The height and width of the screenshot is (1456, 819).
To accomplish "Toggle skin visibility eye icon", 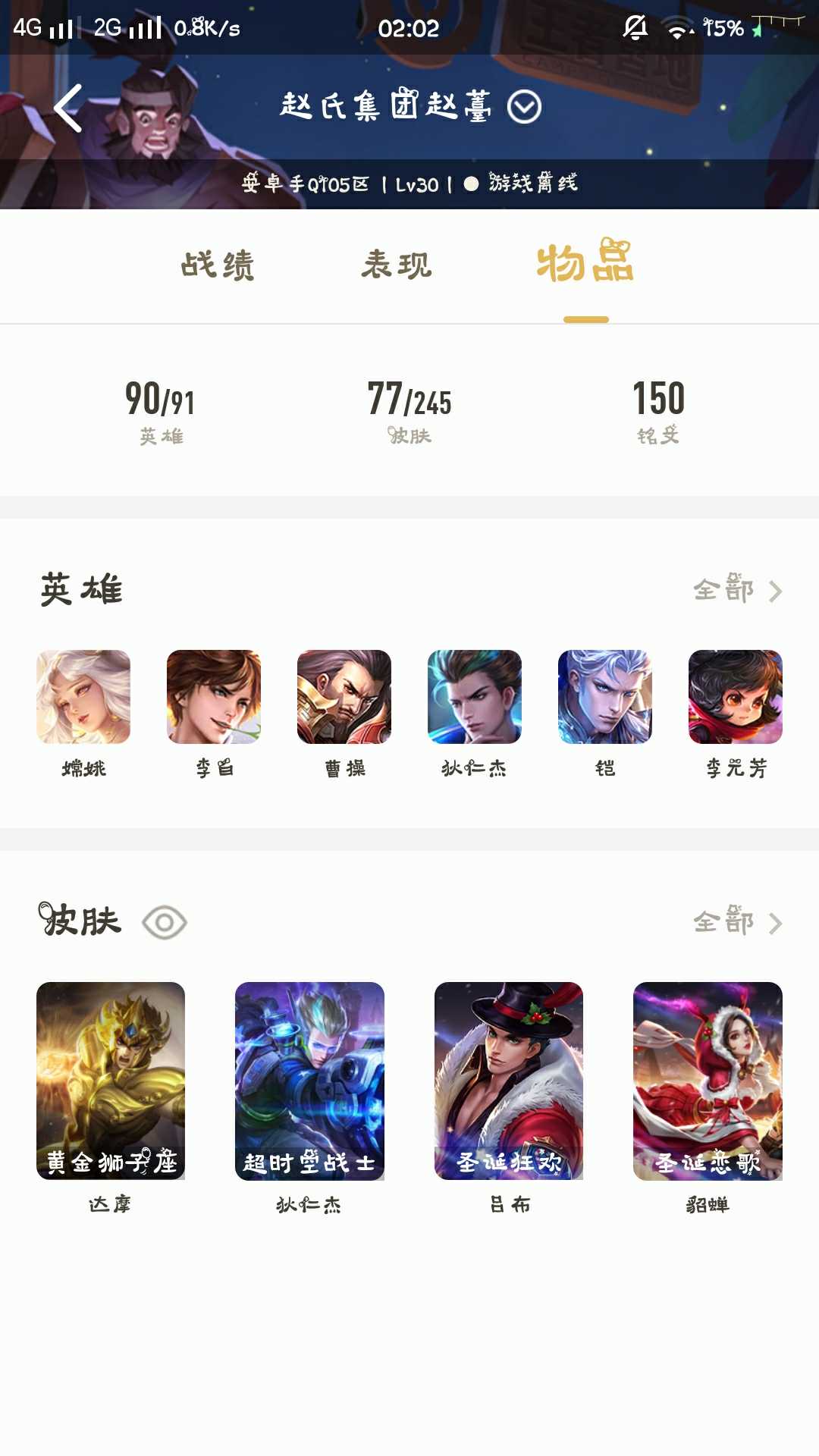I will coord(164,922).
